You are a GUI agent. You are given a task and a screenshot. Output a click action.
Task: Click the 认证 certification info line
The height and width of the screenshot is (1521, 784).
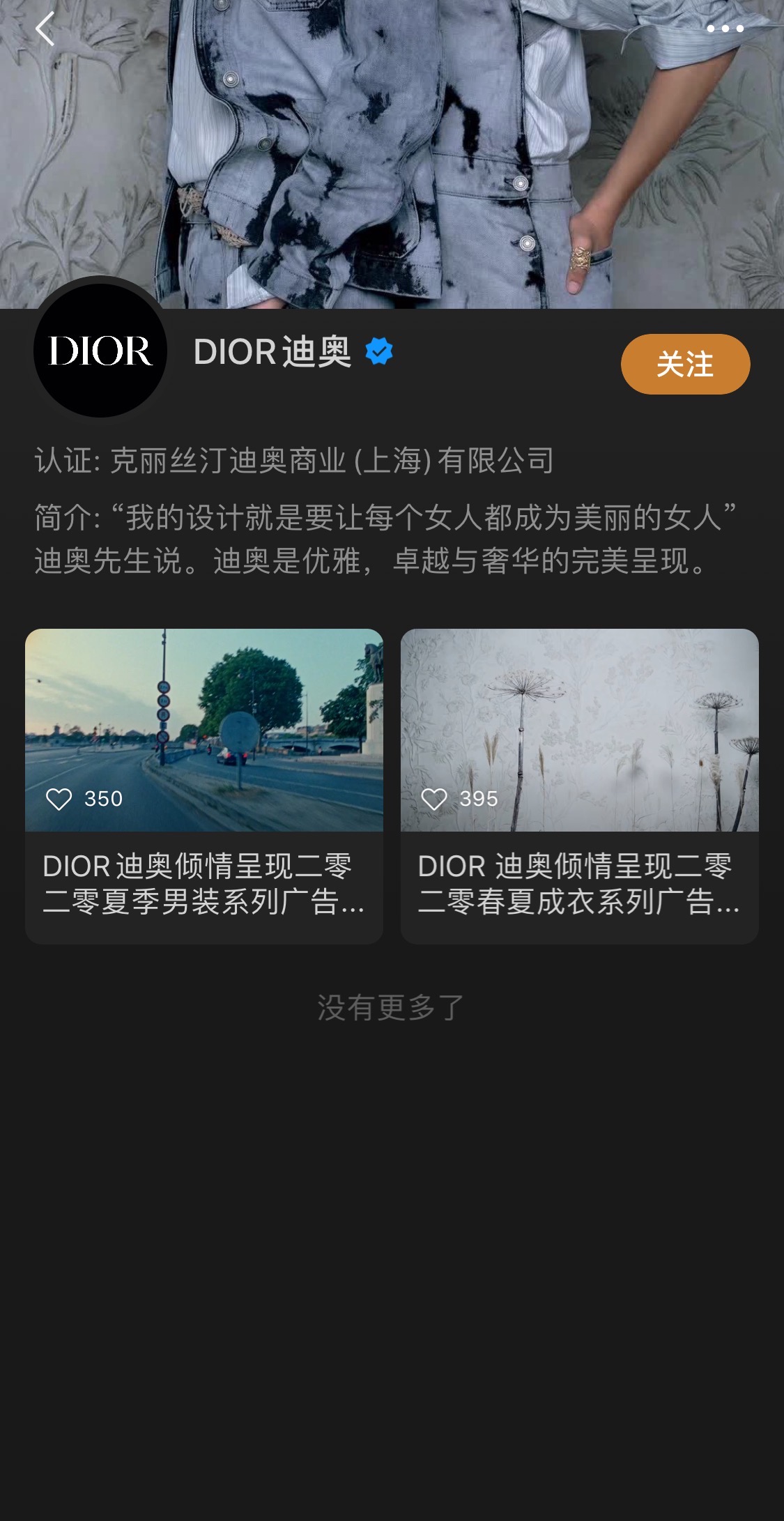click(293, 460)
